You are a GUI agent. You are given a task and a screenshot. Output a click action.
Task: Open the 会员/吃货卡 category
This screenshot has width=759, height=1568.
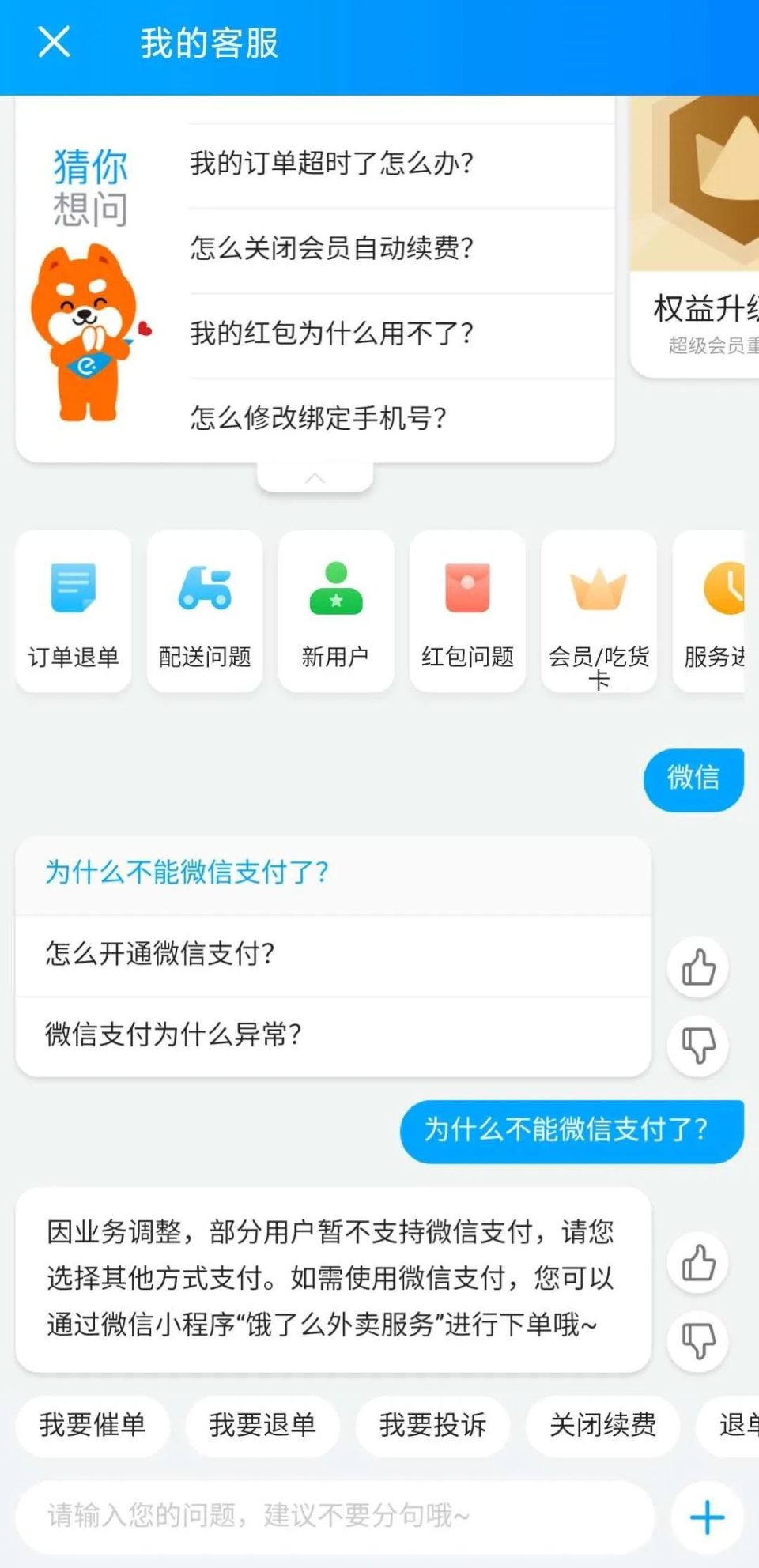point(599,611)
